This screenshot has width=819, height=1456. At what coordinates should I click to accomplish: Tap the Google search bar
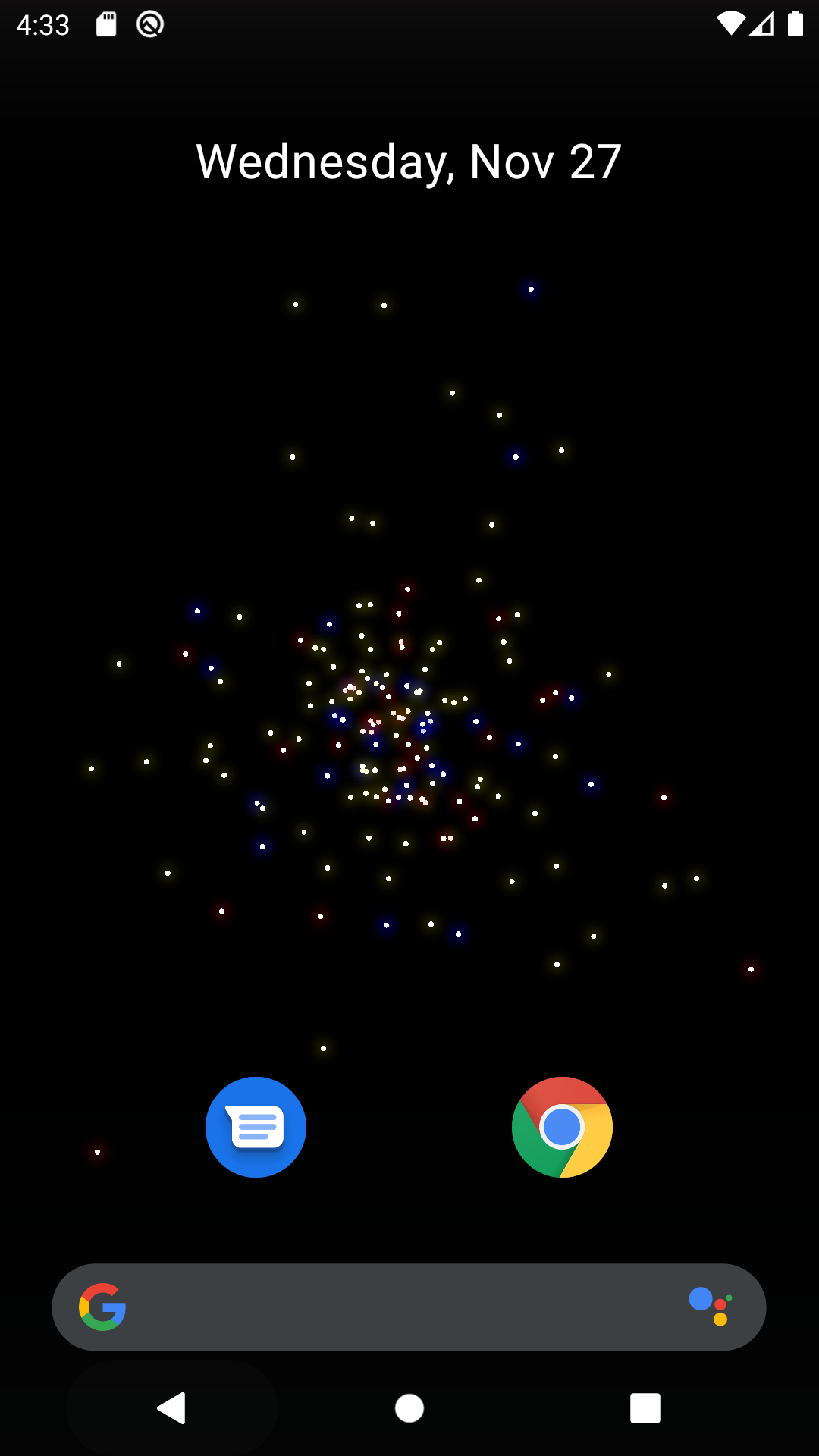click(x=394, y=1307)
